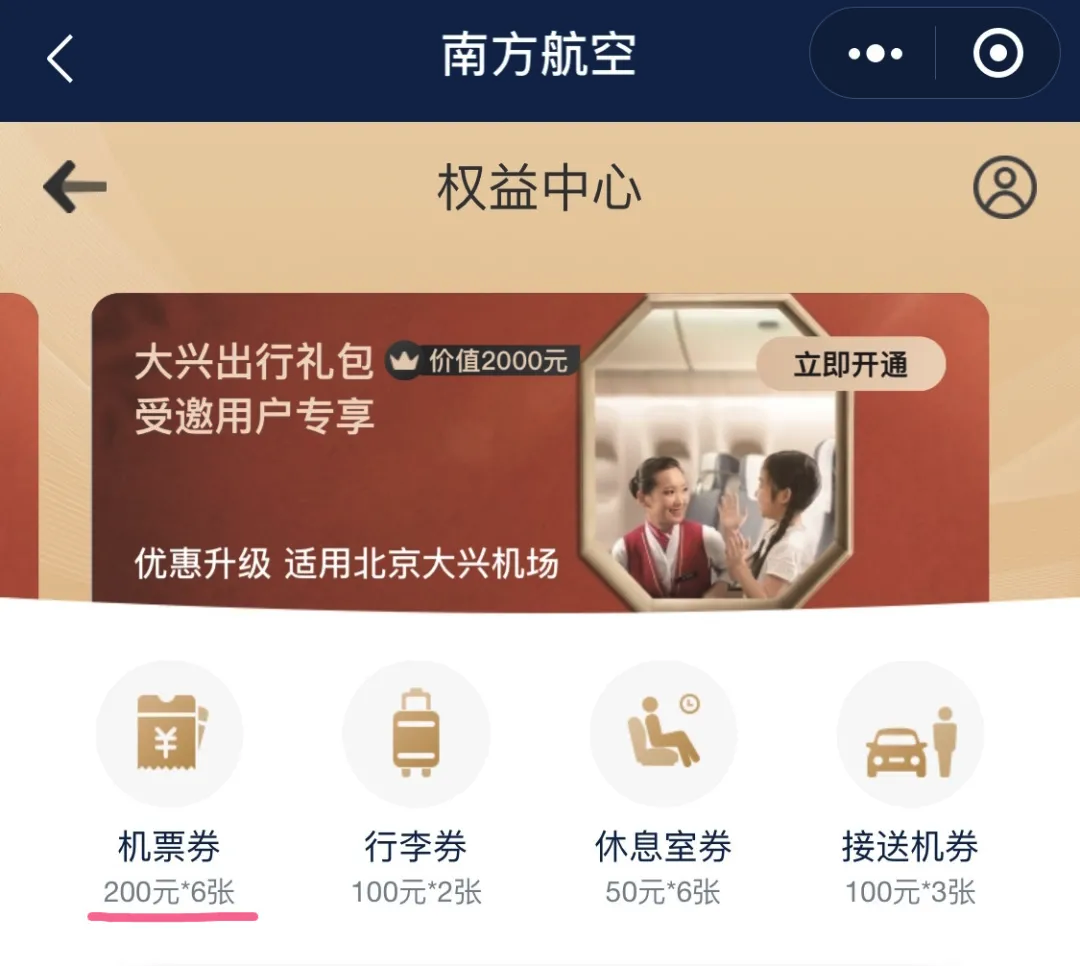Screen dimensions: 1080x966
Task: Tap the 立即开通 button
Action: (x=850, y=364)
